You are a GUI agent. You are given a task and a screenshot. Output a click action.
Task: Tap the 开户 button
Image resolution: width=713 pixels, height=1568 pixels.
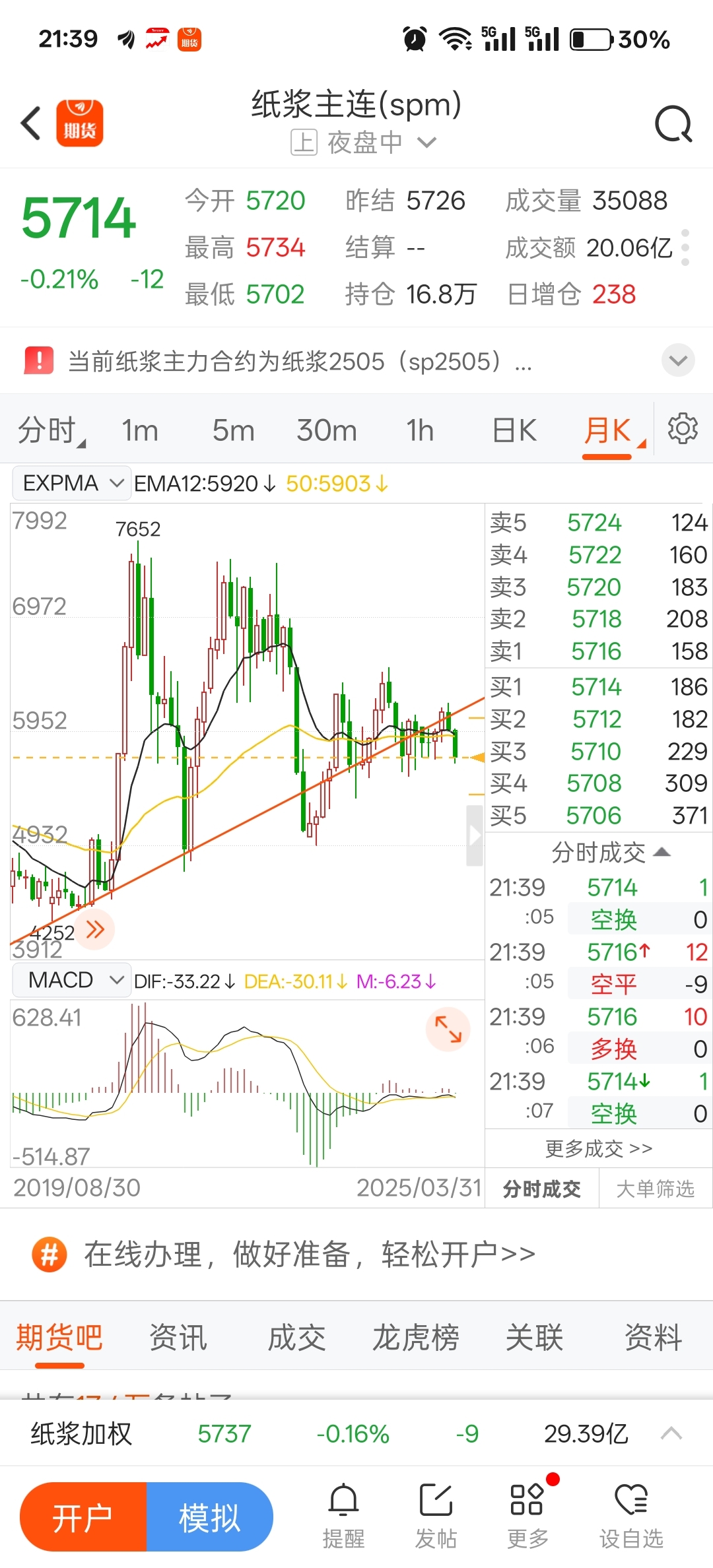83,1517
